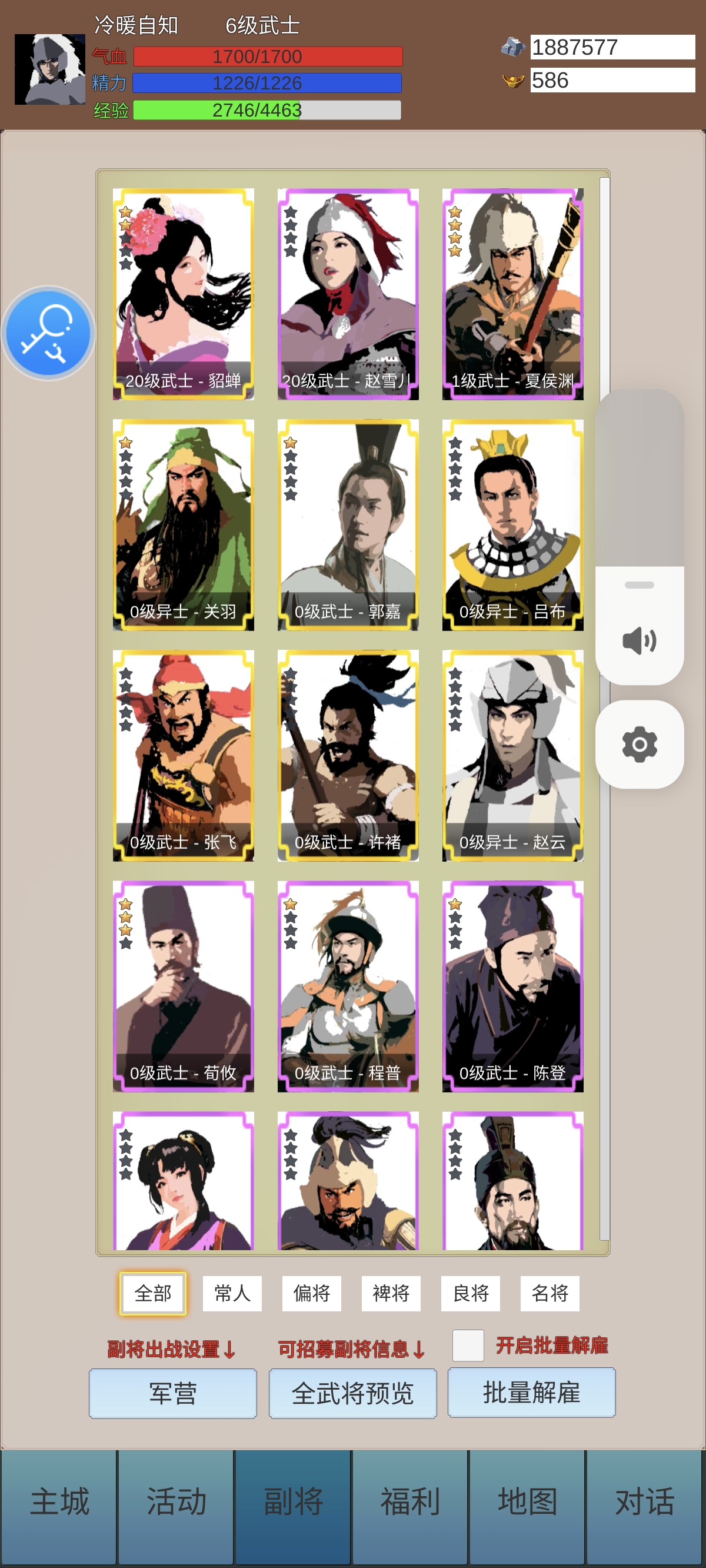Filter generals by 偏将
Viewport: 706px width, 1568px height.
click(312, 1293)
